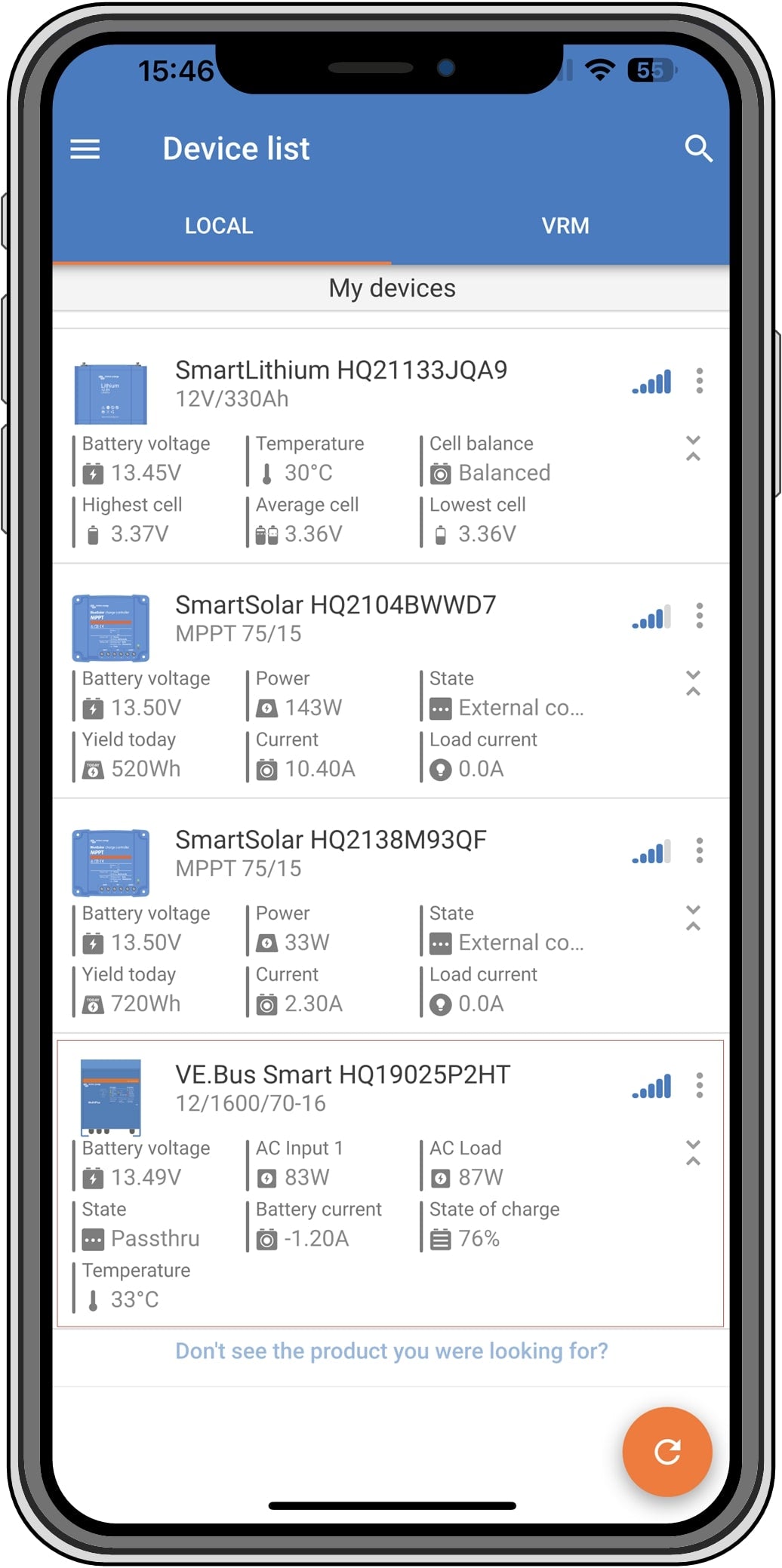This screenshot has height=1568, width=782.
Task: Refresh the device list with orange button
Action: click(667, 1451)
